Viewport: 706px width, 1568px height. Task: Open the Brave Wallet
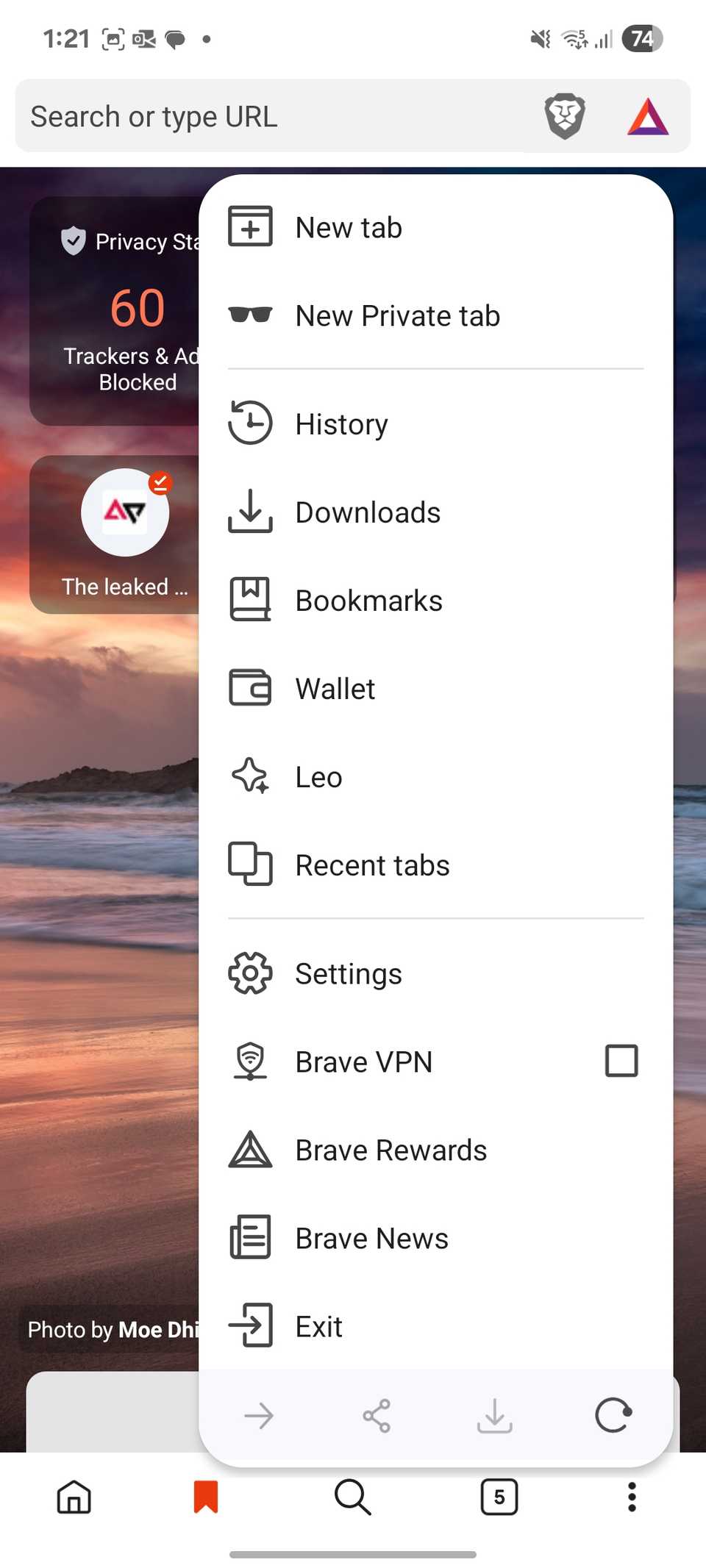click(x=335, y=689)
